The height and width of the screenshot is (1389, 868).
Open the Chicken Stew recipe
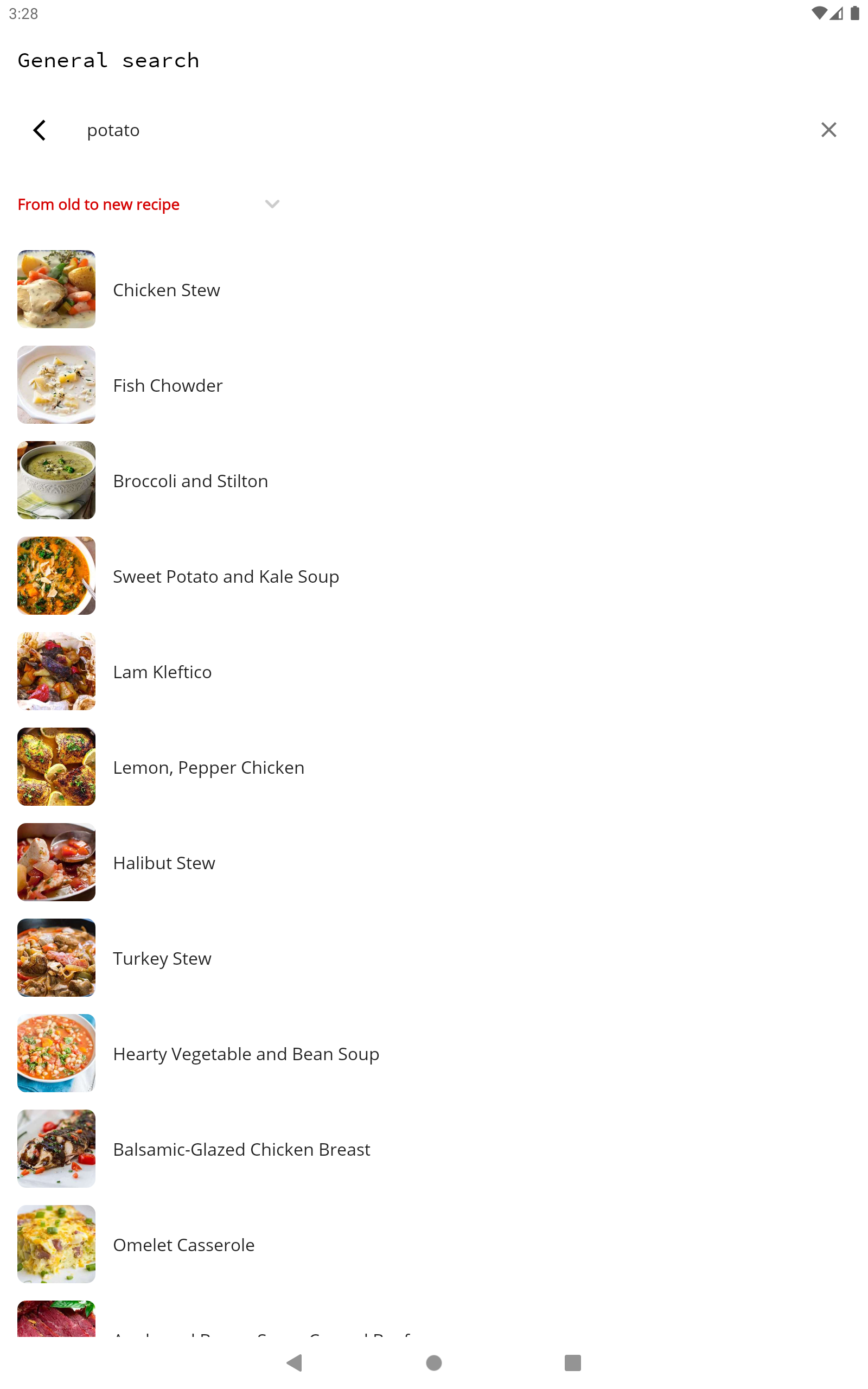(166, 290)
